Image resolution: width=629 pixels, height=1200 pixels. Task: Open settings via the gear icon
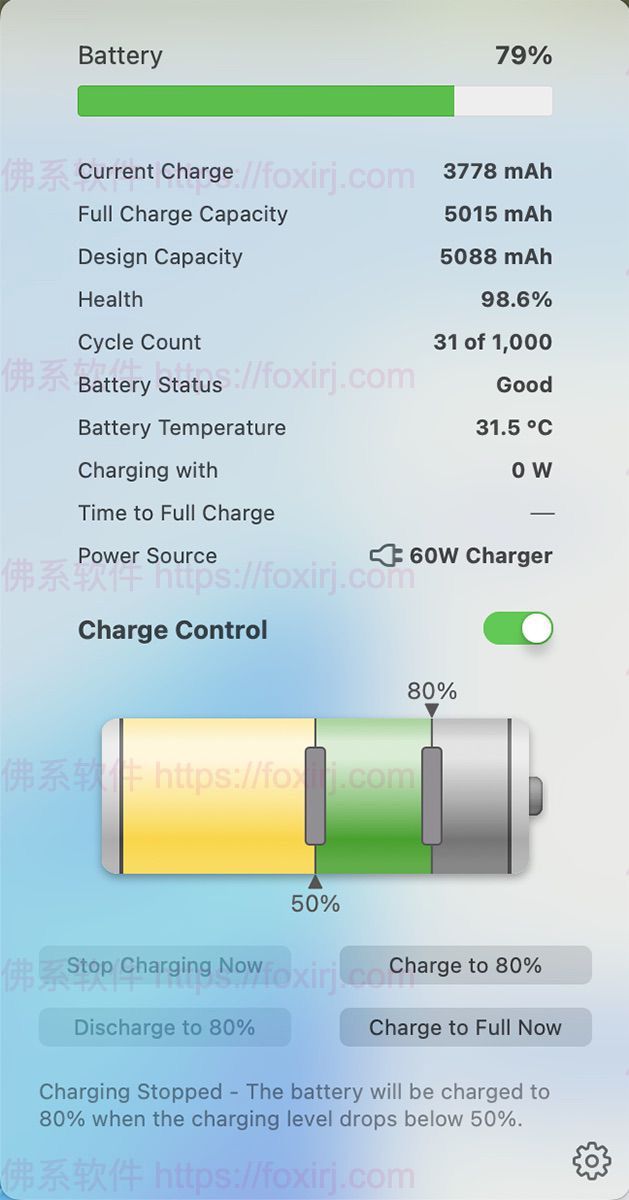(591, 1161)
